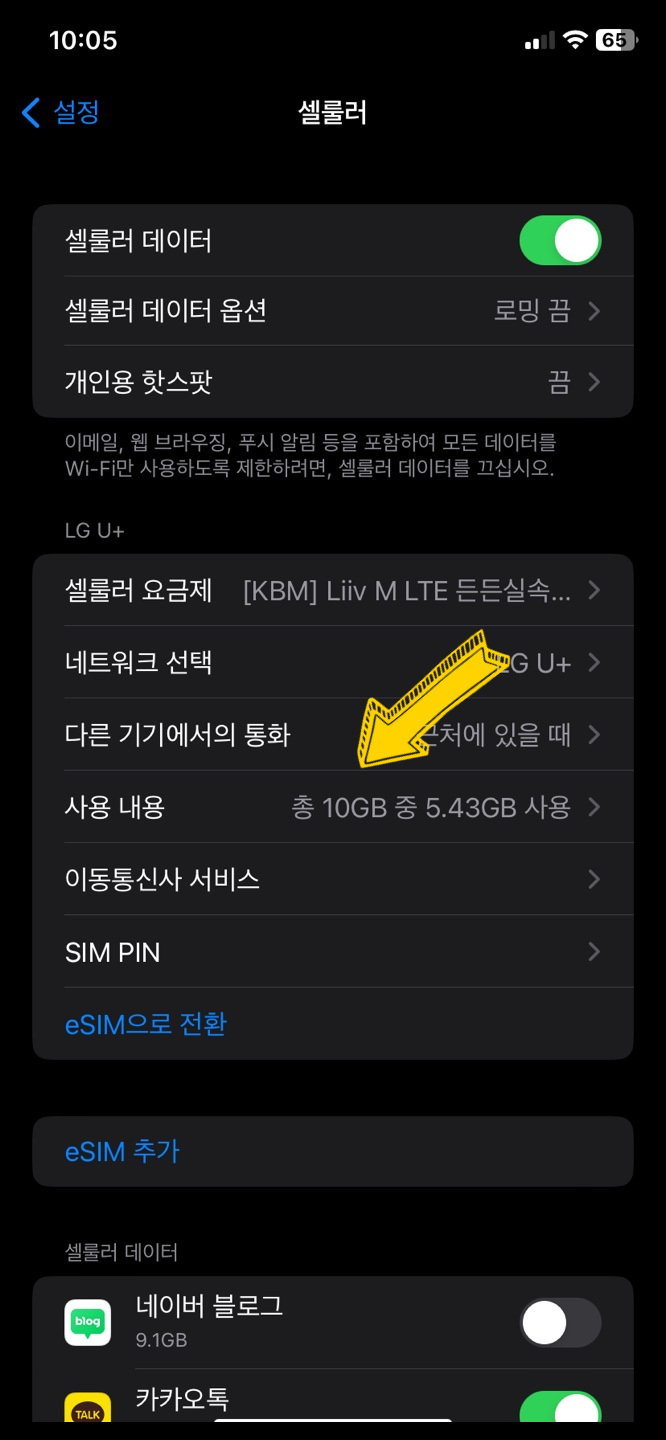Open the 셀룰러 요금제 row
The height and width of the screenshot is (1440, 666).
pyautogui.click(x=333, y=590)
